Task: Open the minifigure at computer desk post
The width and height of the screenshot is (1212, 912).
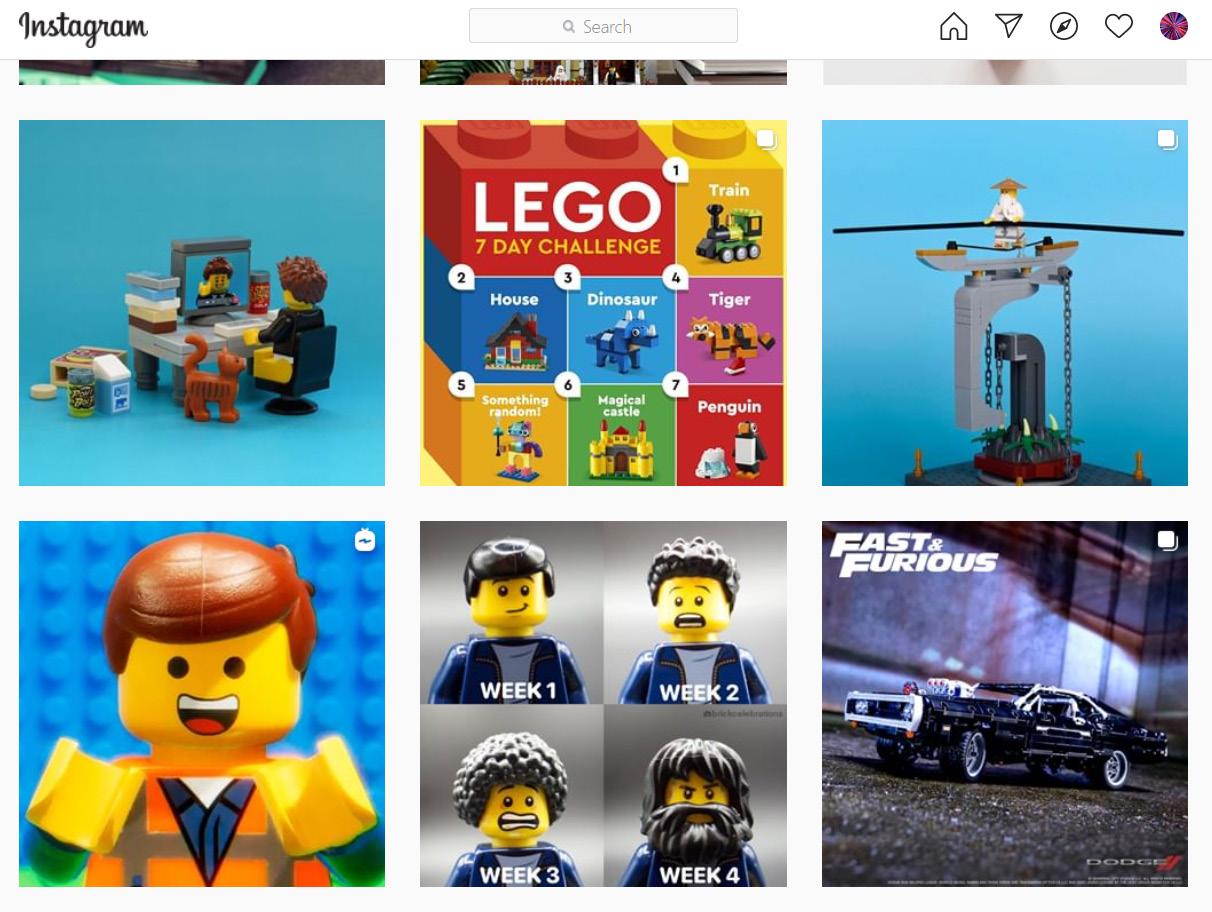Action: 202,303
